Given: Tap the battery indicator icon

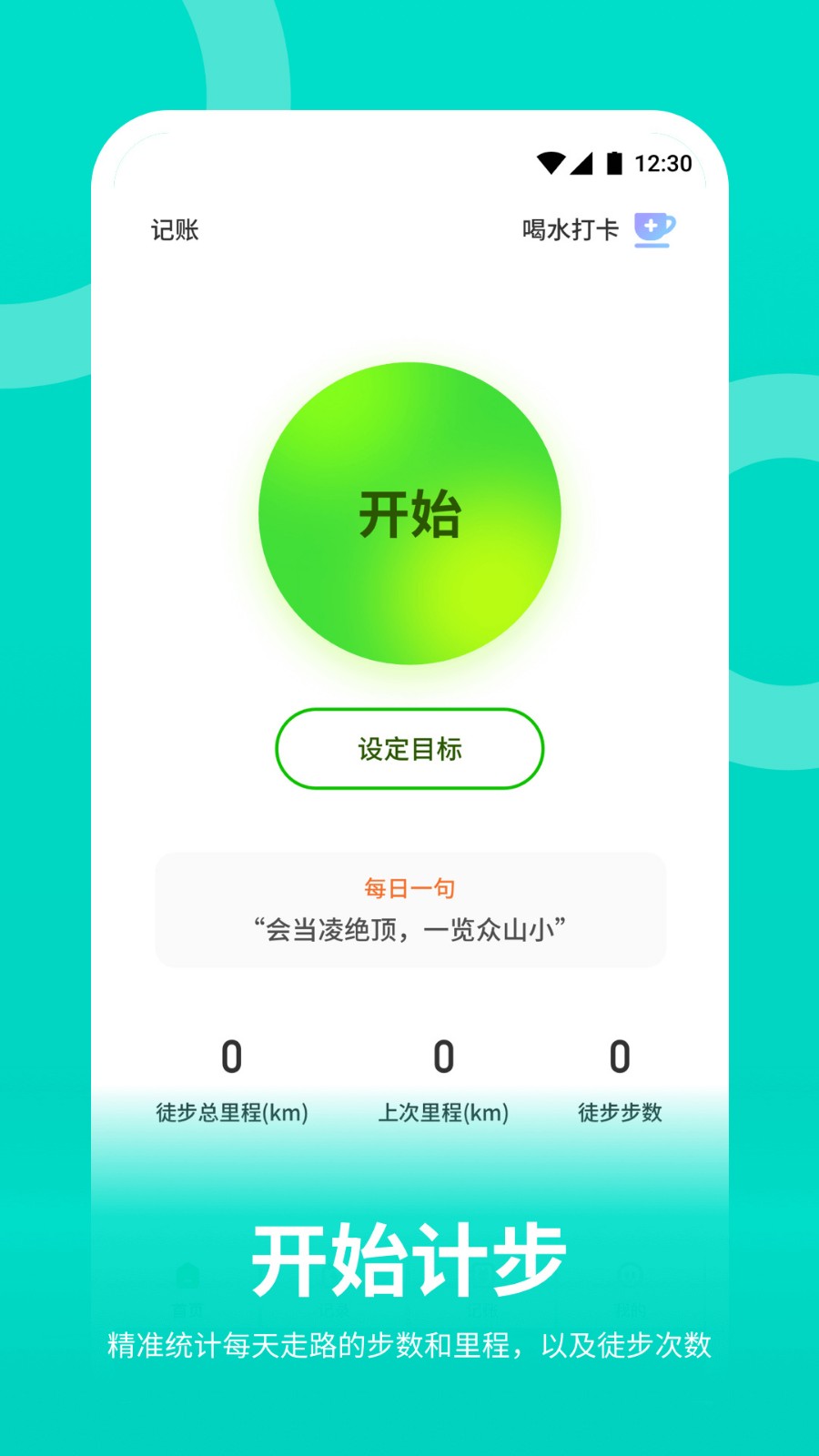Looking at the screenshot, I should click(614, 163).
